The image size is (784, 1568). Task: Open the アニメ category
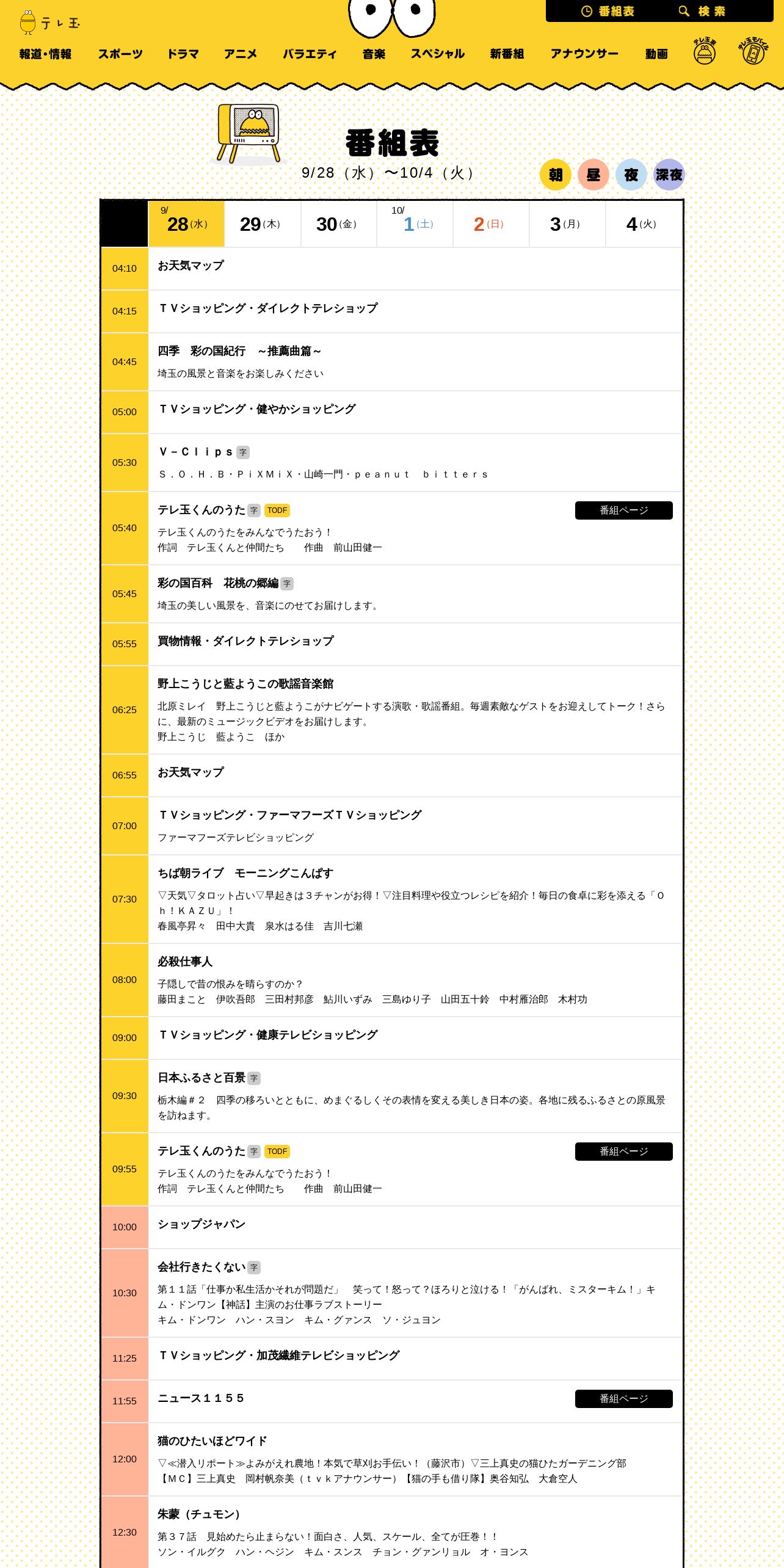coord(241,54)
